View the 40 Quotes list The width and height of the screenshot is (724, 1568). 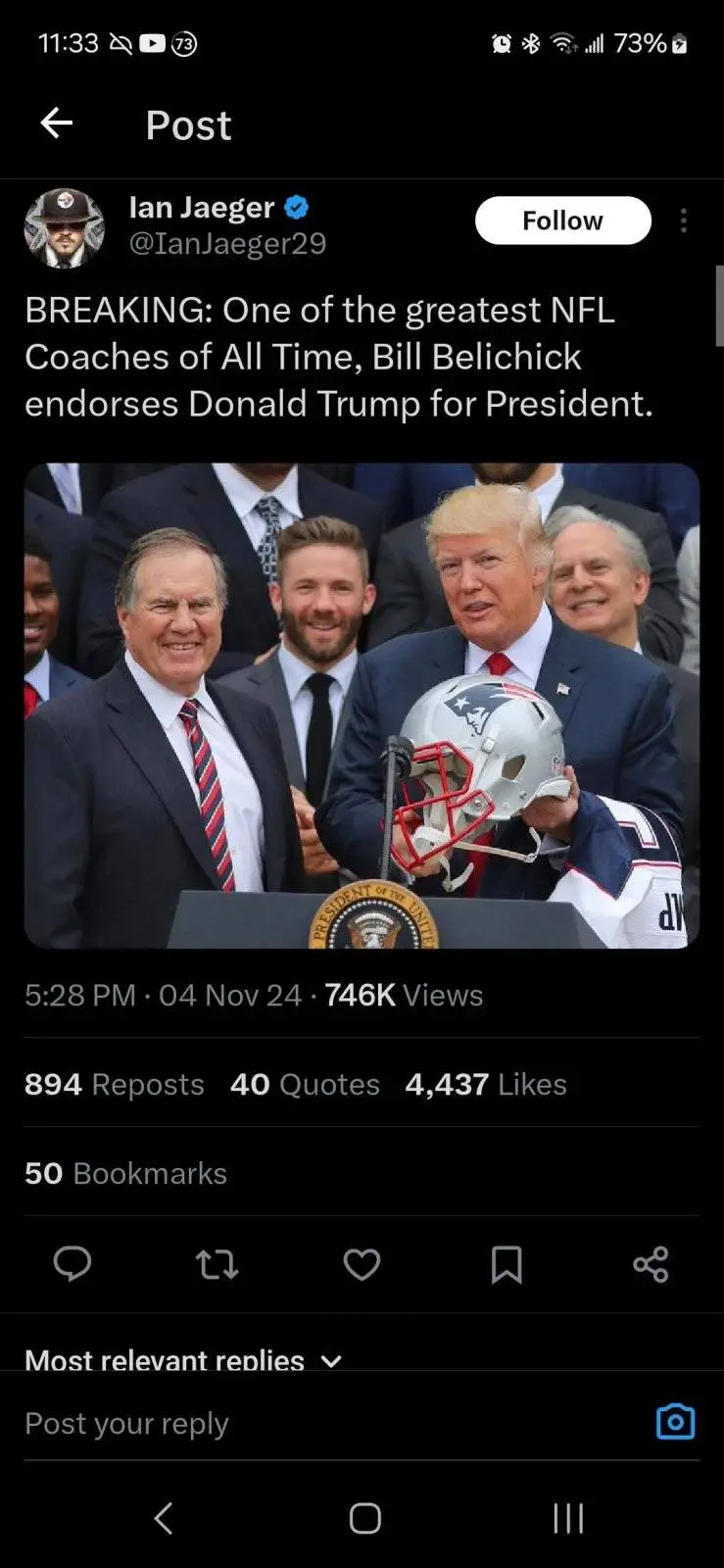[305, 1084]
